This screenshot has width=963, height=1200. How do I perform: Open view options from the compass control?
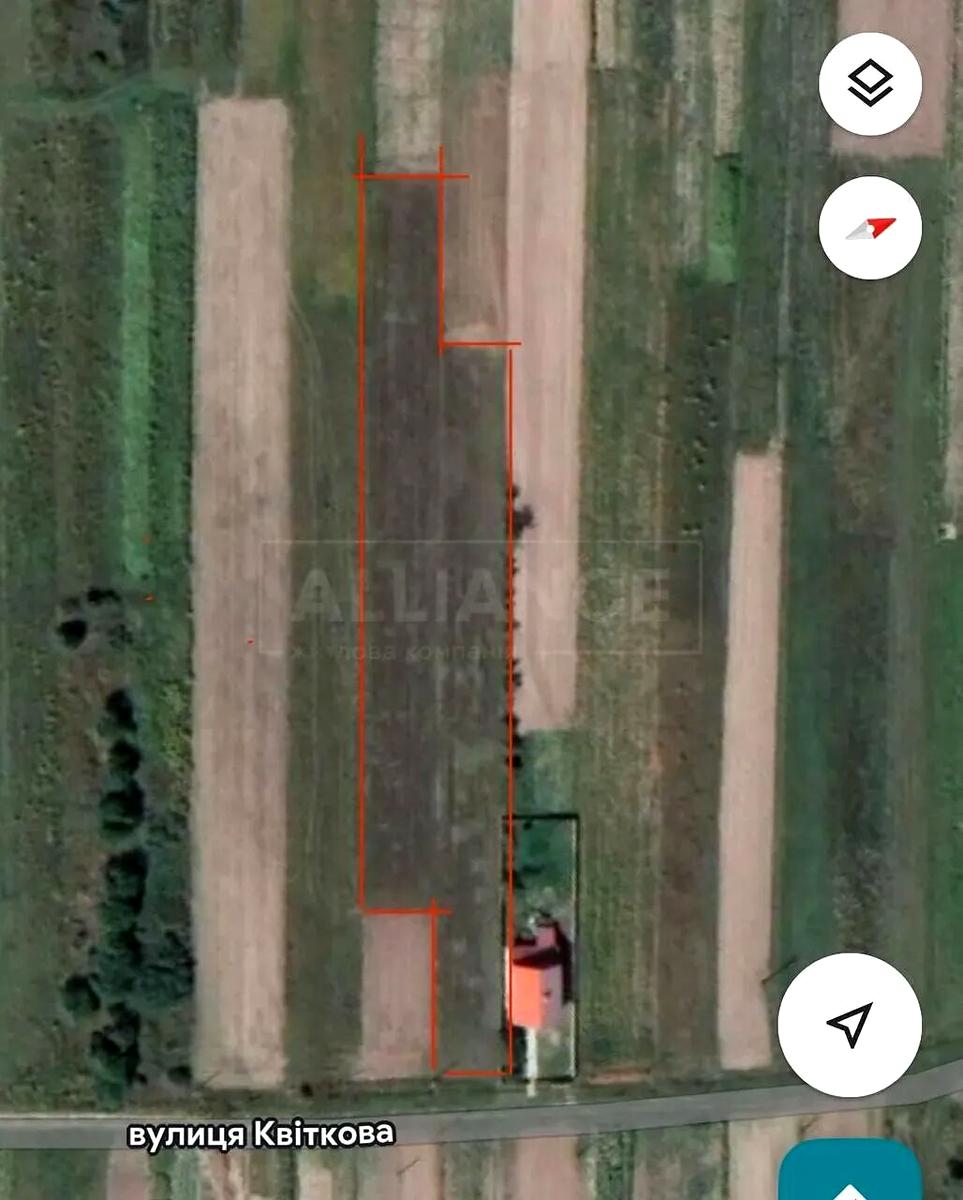tap(869, 228)
